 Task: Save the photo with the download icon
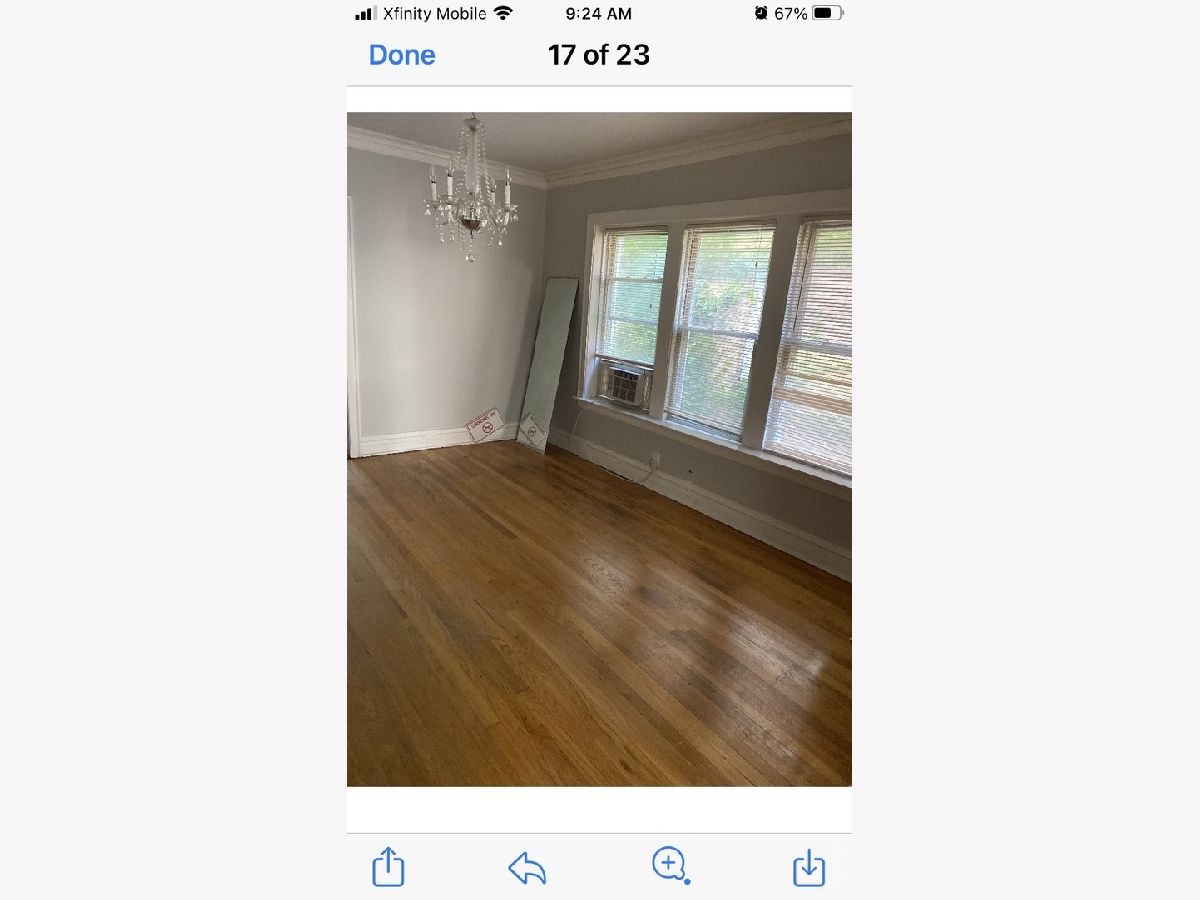coord(809,867)
